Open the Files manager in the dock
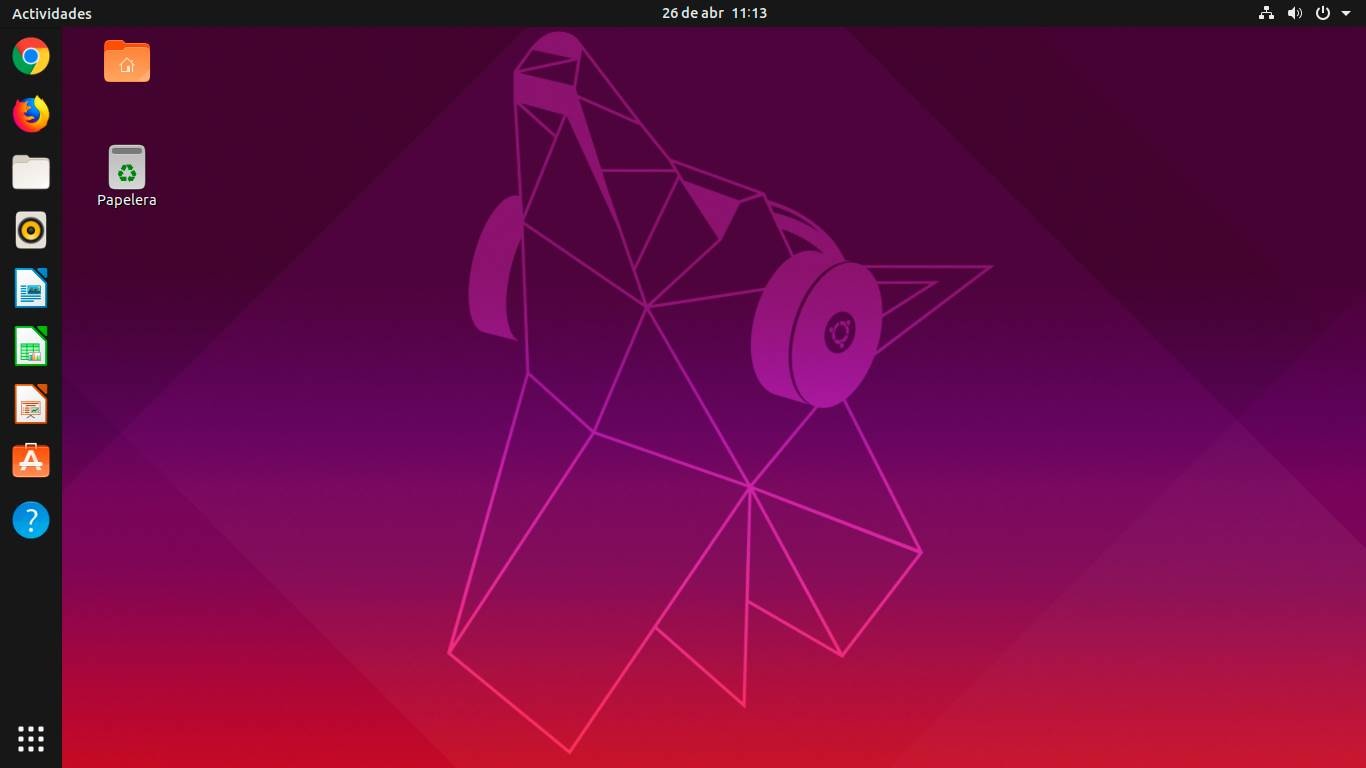This screenshot has width=1366, height=768. pos(31,172)
